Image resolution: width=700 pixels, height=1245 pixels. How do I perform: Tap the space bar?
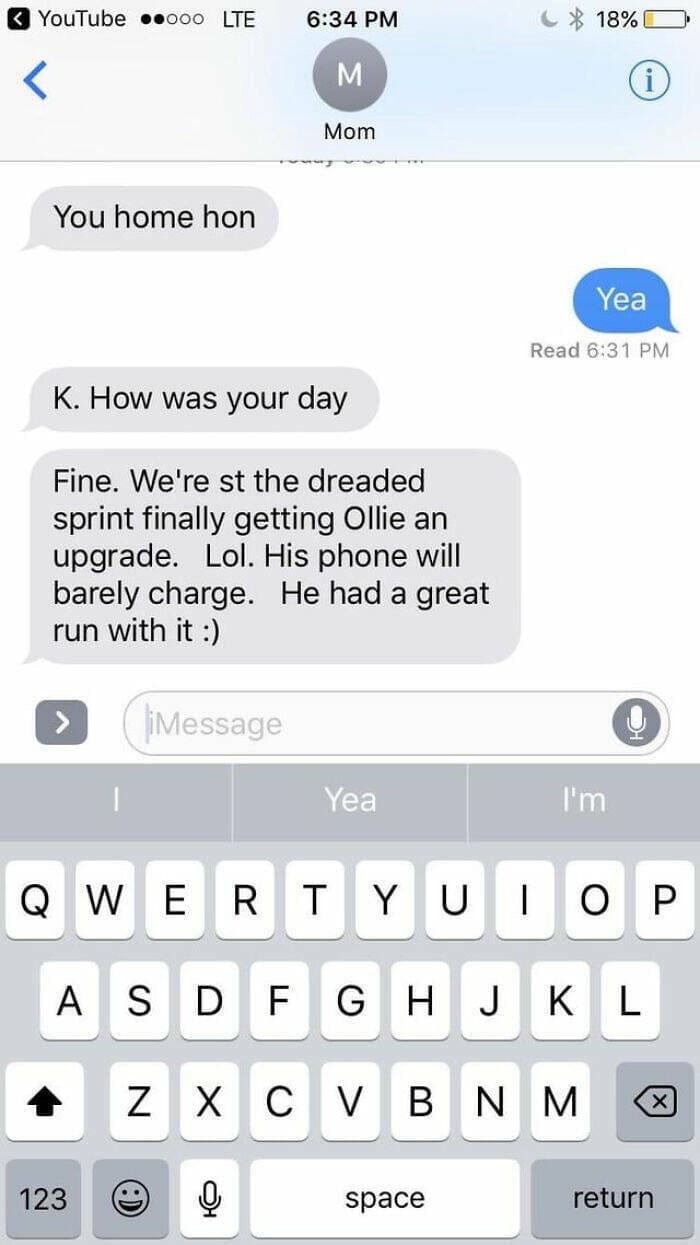(x=385, y=1198)
